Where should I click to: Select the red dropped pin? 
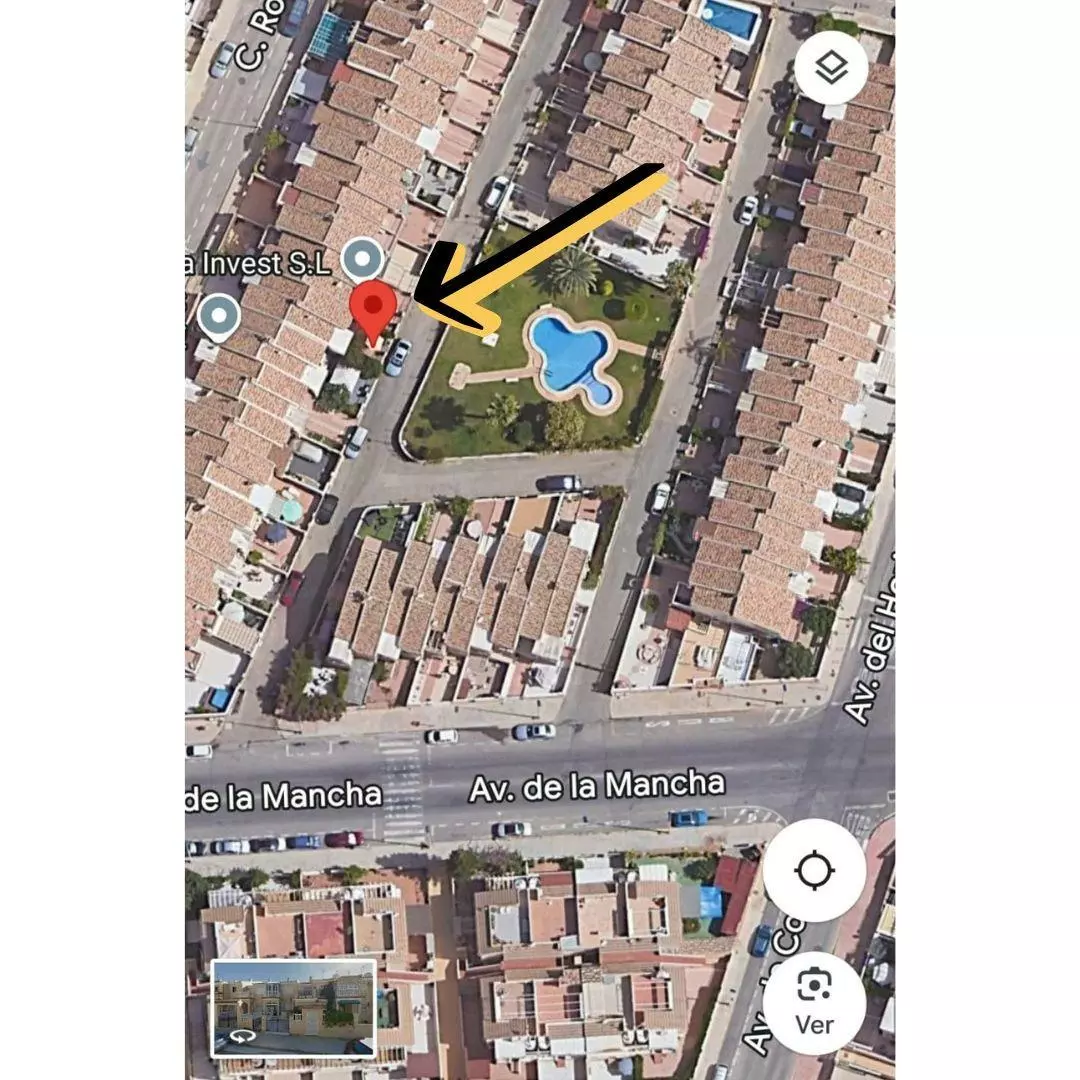pos(374,308)
